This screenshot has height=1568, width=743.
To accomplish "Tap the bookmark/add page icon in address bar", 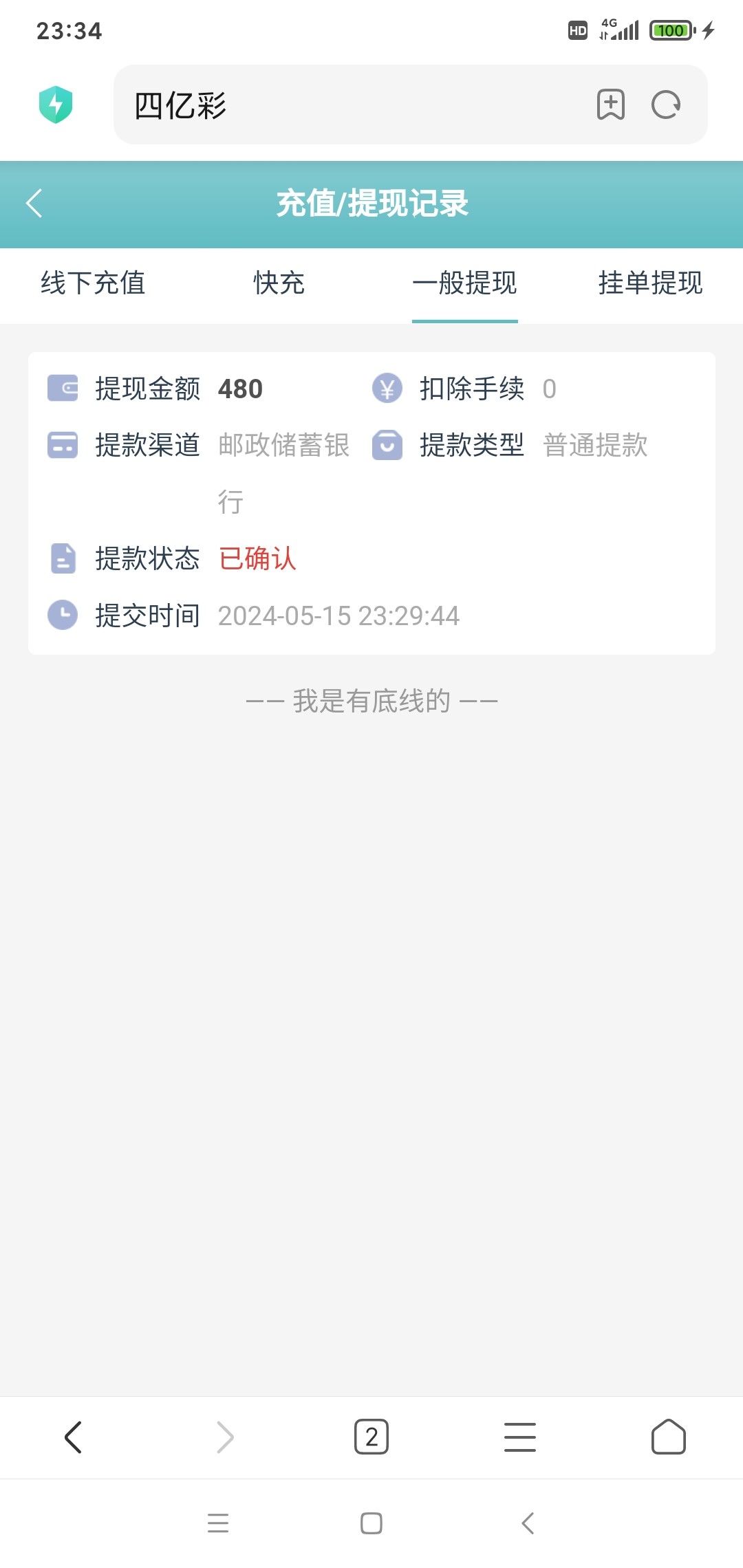I will pos(610,105).
